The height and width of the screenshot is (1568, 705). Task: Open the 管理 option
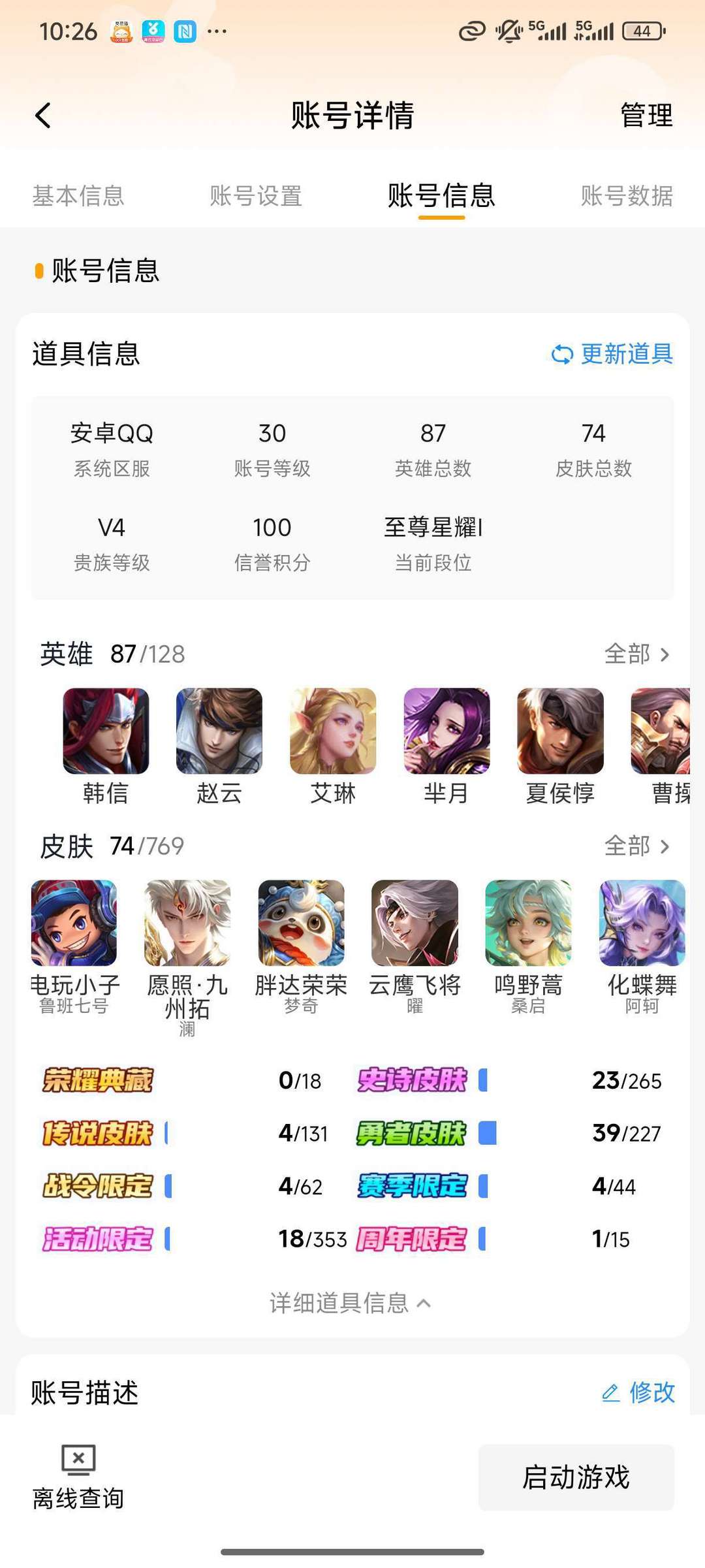646,116
